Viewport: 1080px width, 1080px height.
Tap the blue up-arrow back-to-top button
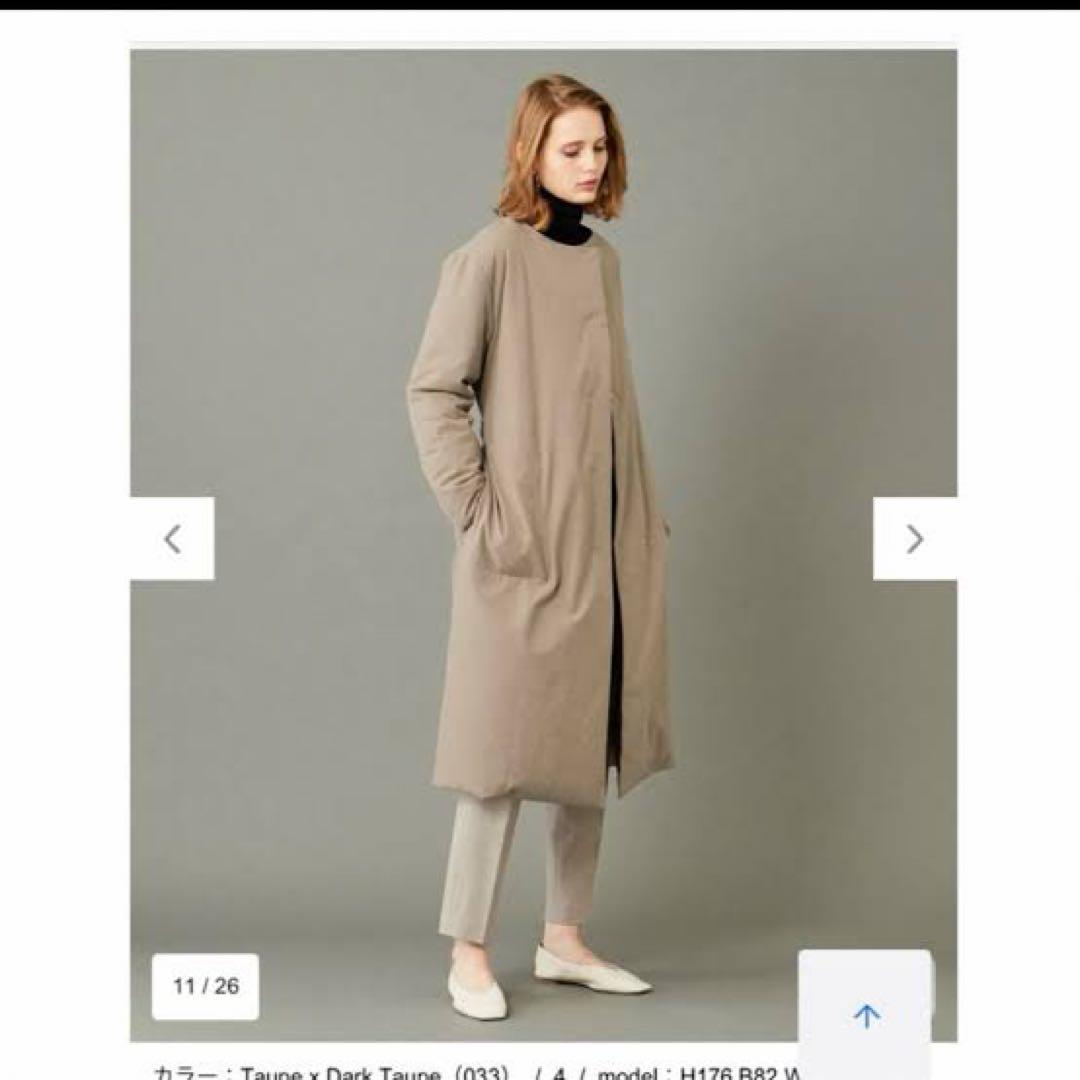(x=866, y=1016)
